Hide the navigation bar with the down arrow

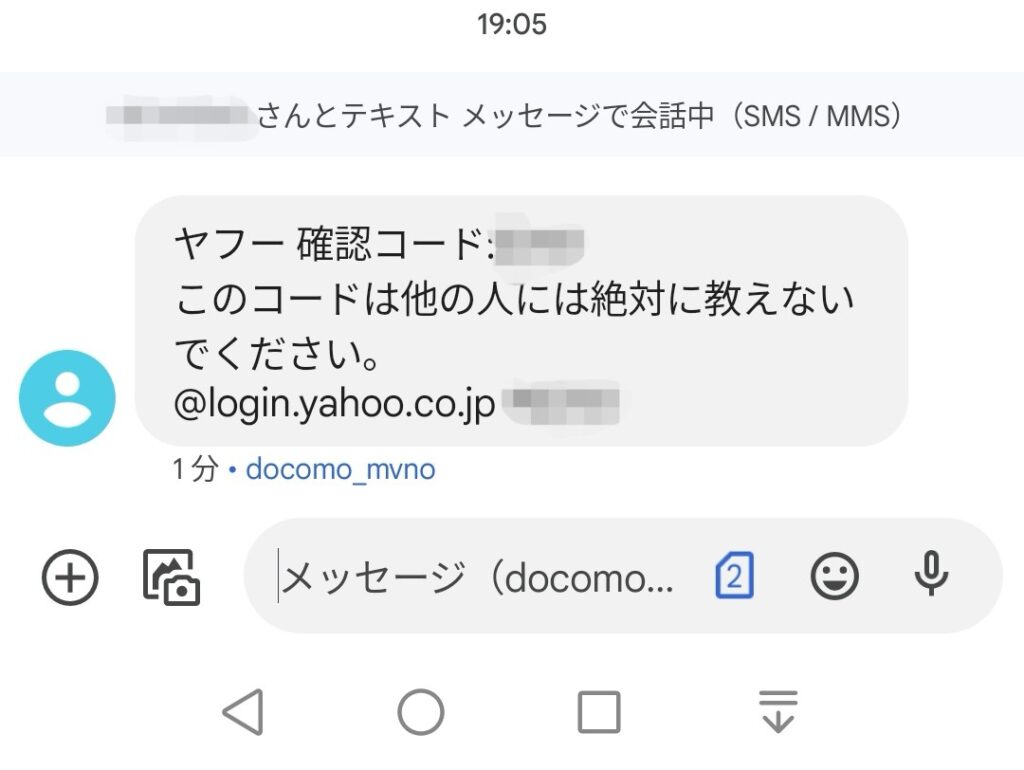[x=777, y=712]
